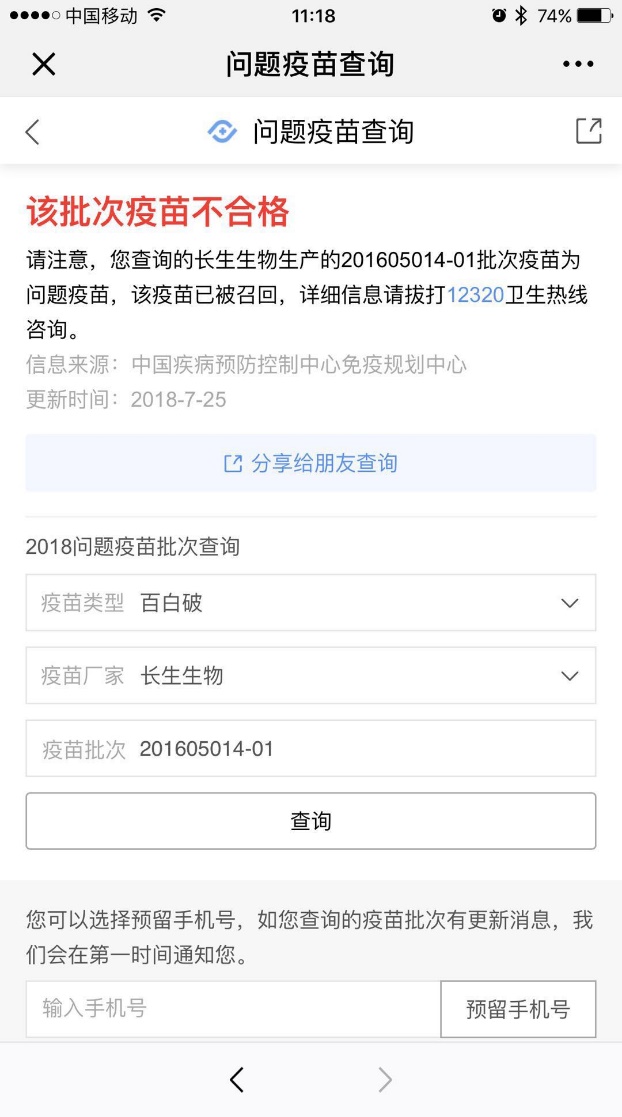This screenshot has height=1117, width=622.
Task: Tap 预留手机号 button
Action: pos(517,1009)
